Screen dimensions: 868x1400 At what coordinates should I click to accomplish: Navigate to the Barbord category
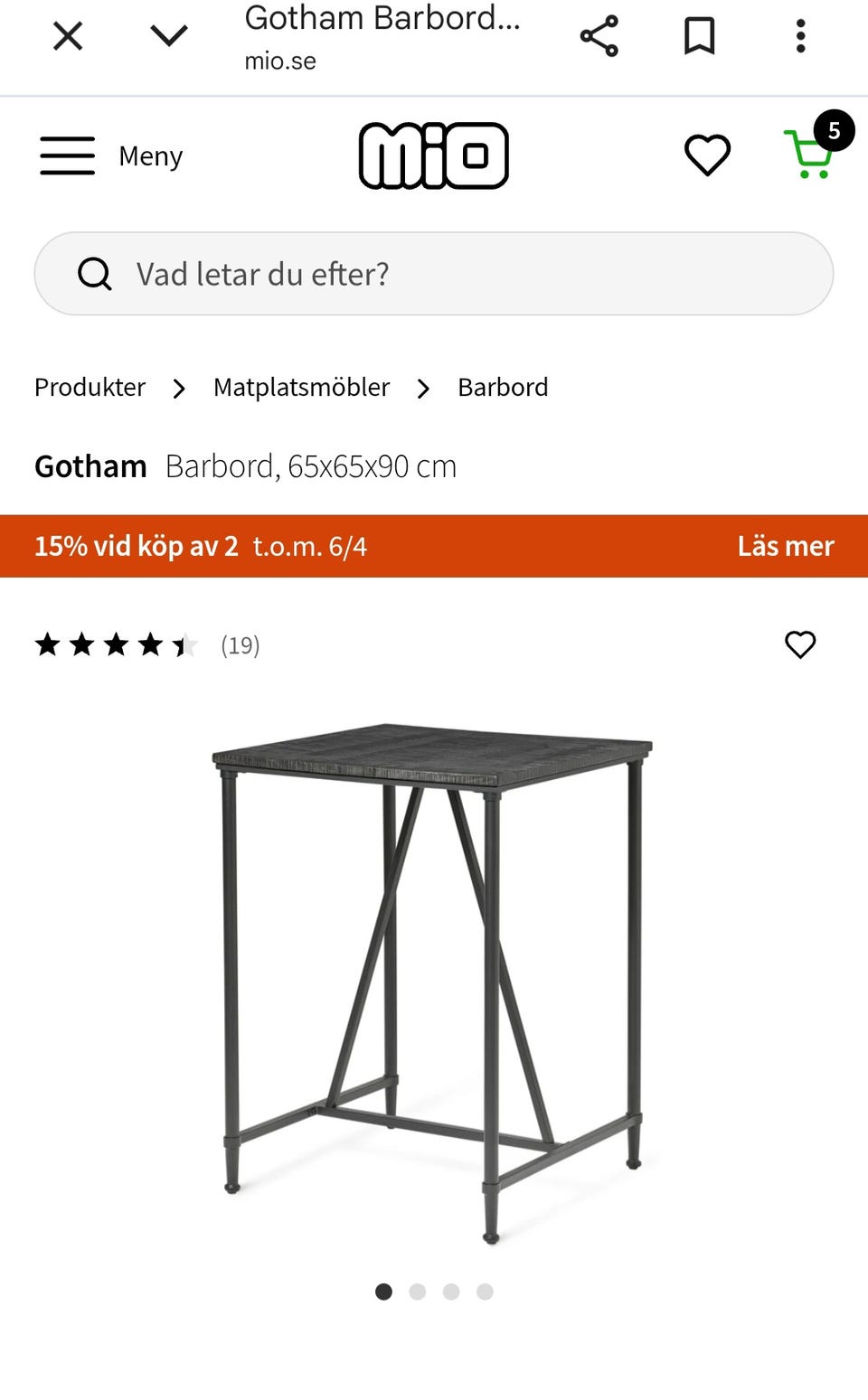coord(504,387)
